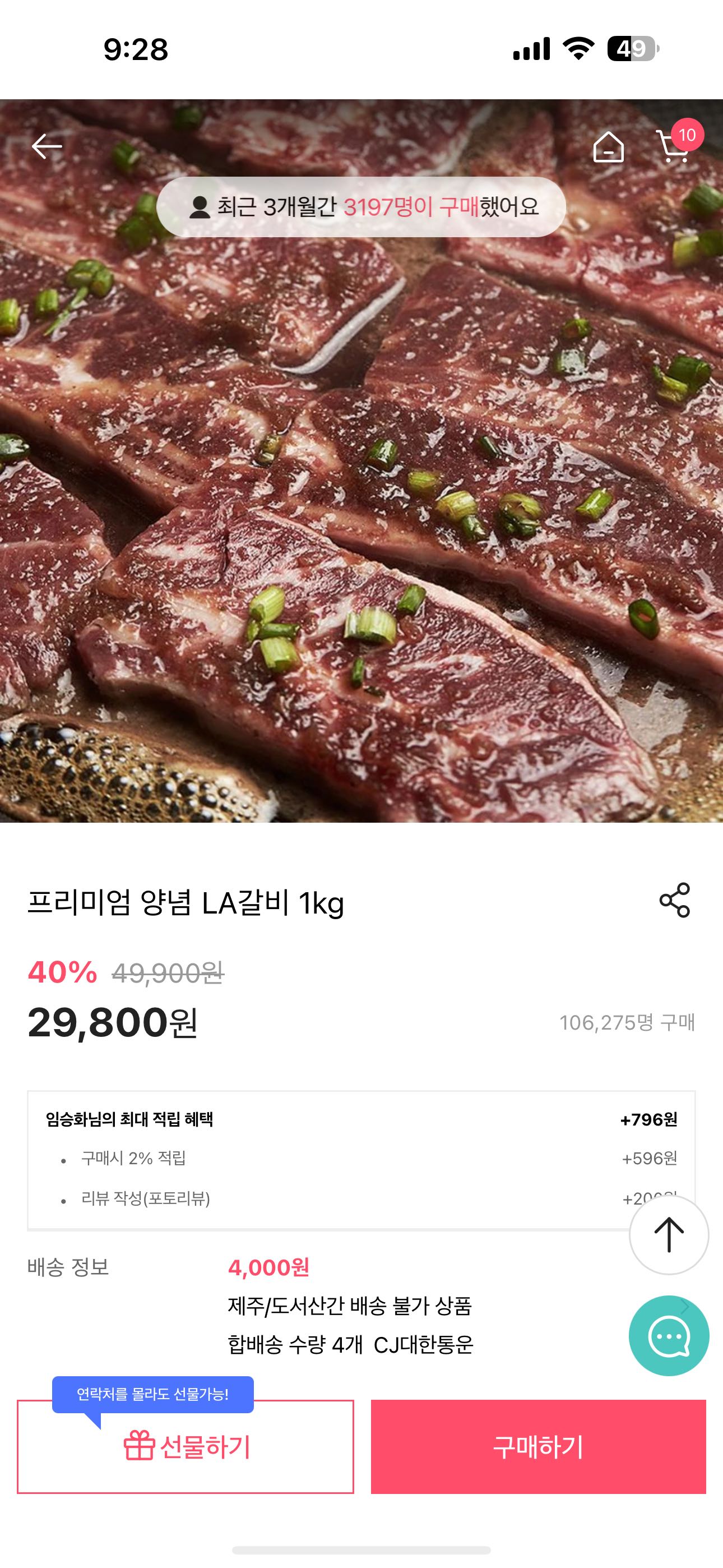Share the 프리미엄 양념 LA갈비 product
This screenshot has height=1568, width=723.
click(x=674, y=900)
